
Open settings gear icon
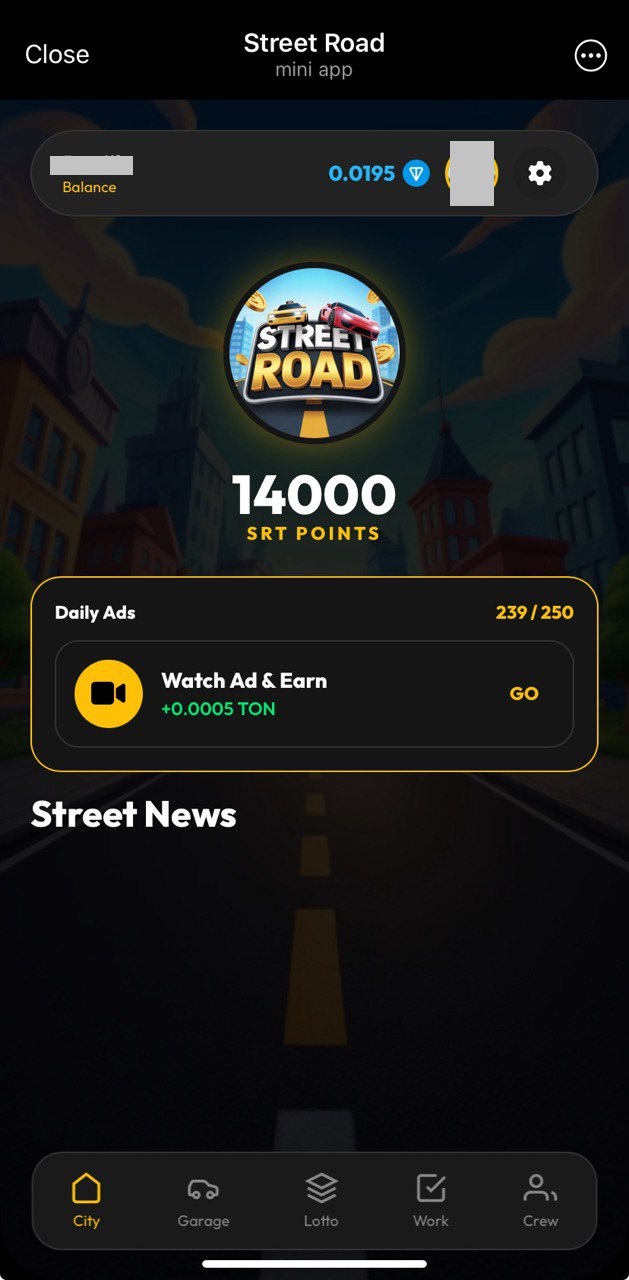pyautogui.click(x=540, y=174)
